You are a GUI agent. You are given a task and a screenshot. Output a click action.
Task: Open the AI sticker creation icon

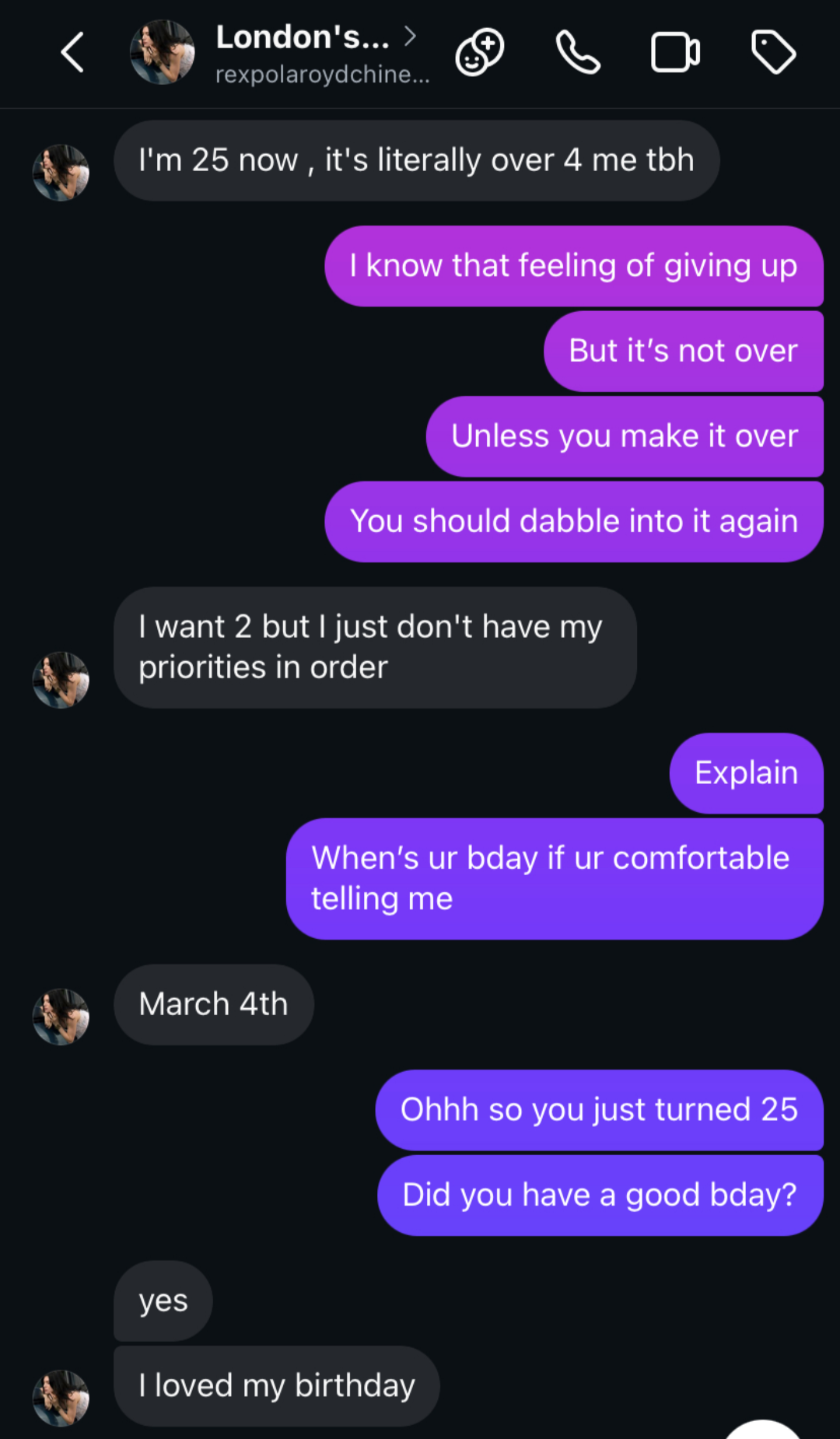click(479, 53)
